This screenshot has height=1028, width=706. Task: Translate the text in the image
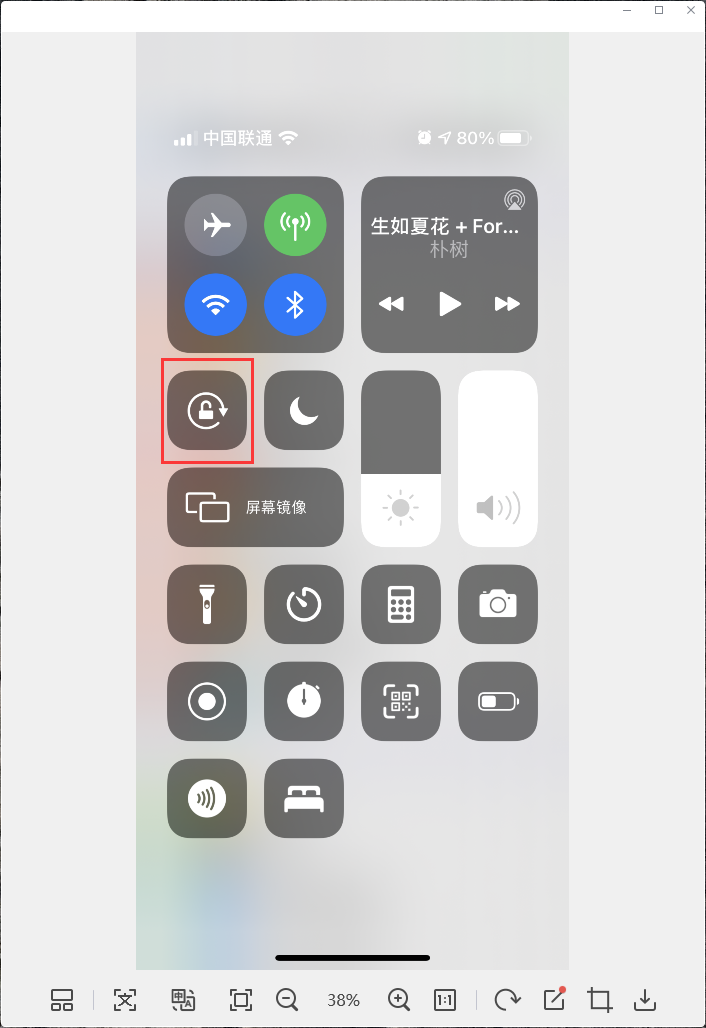pyautogui.click(x=182, y=999)
